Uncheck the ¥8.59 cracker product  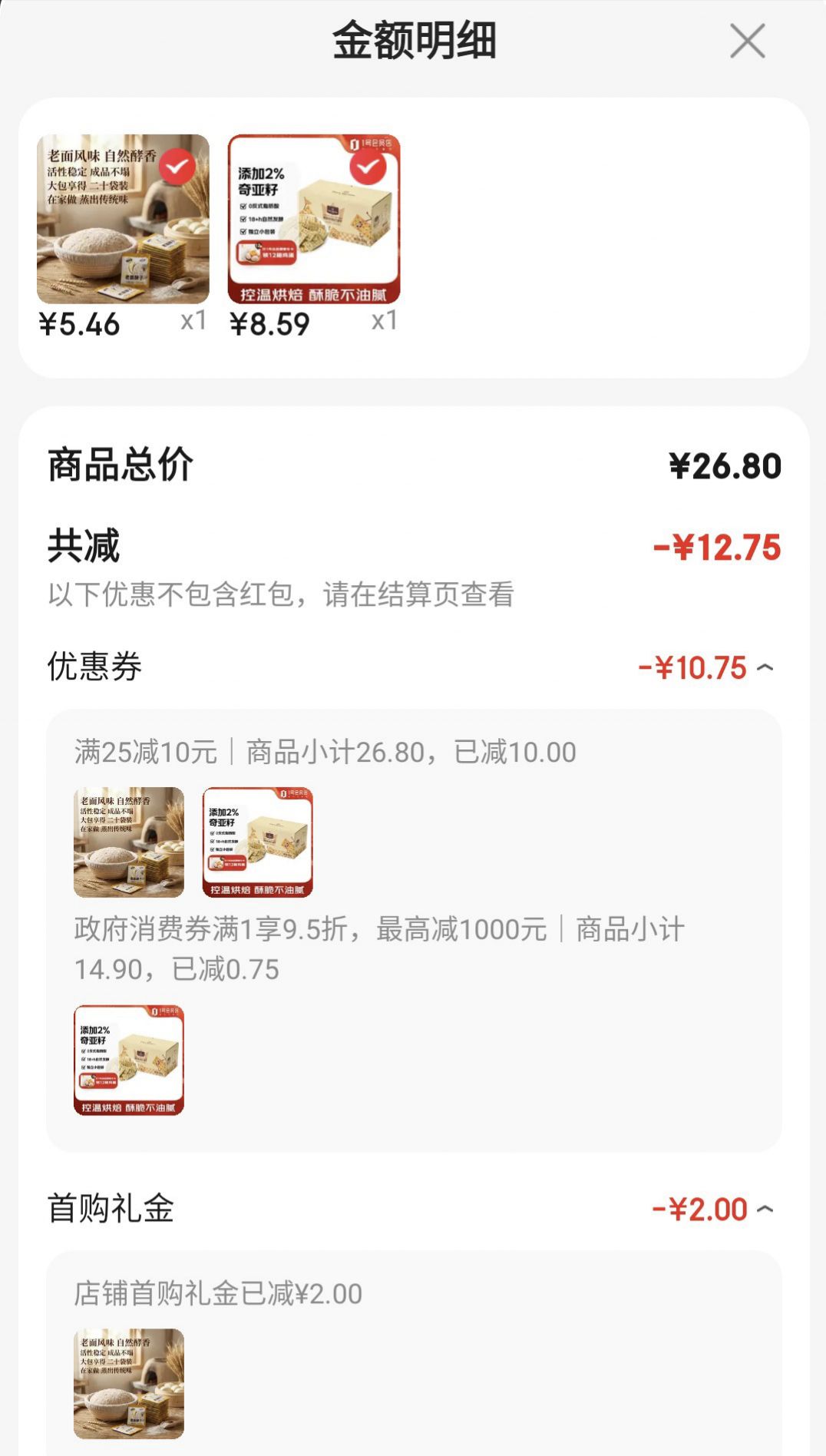(x=368, y=166)
